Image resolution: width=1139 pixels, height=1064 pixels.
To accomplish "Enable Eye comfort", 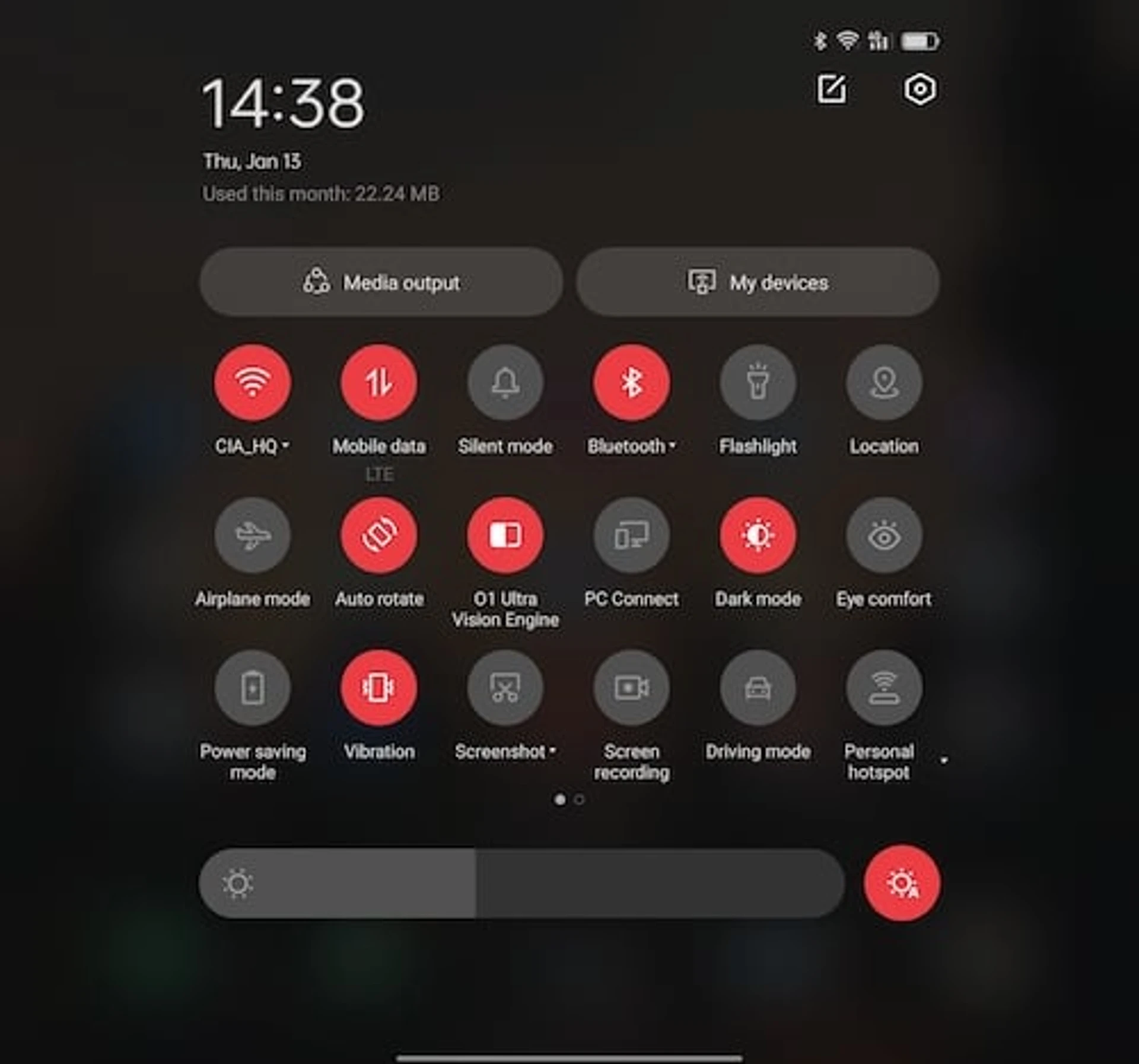I will [x=884, y=535].
